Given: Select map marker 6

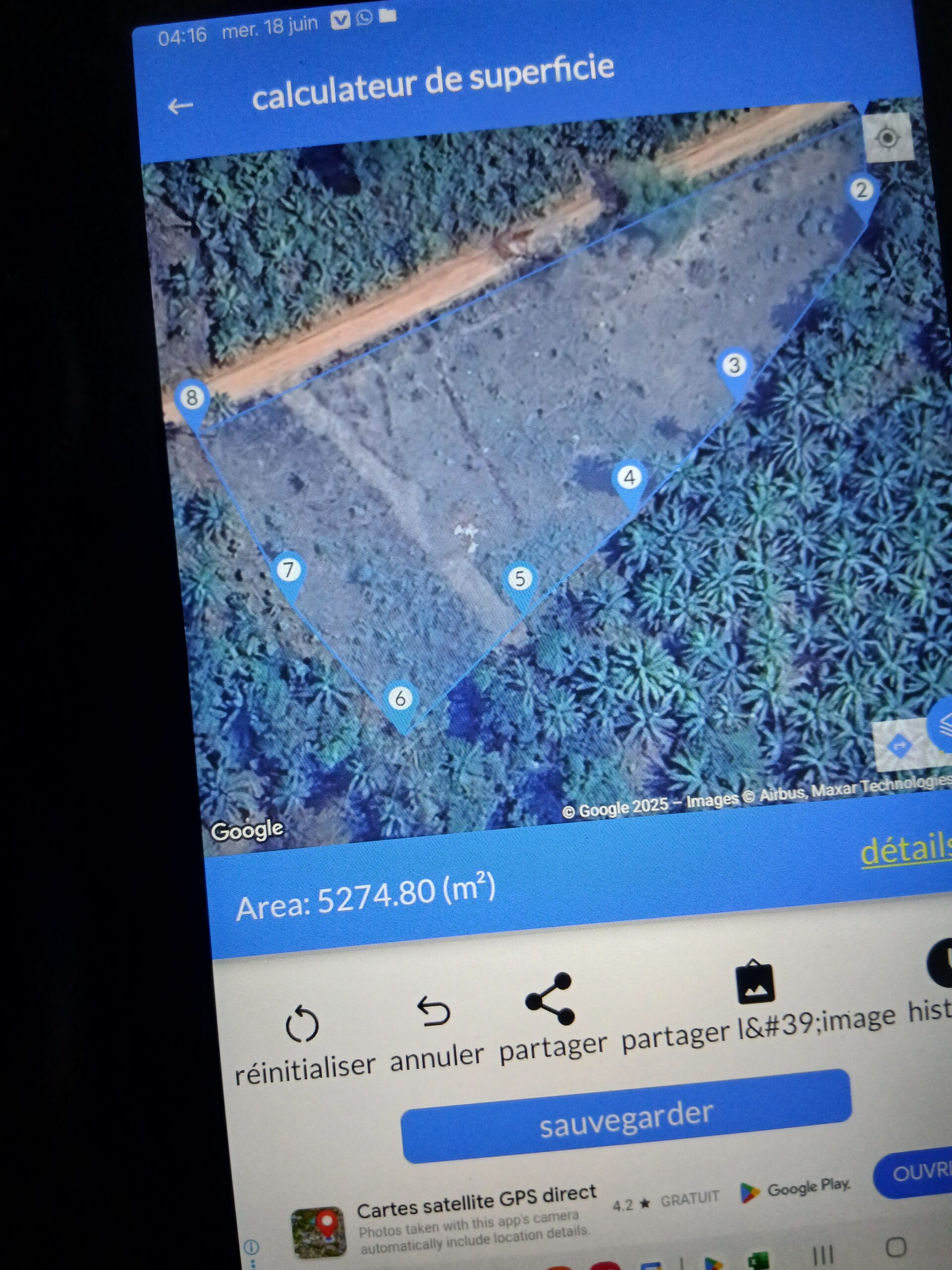Looking at the screenshot, I should (401, 698).
